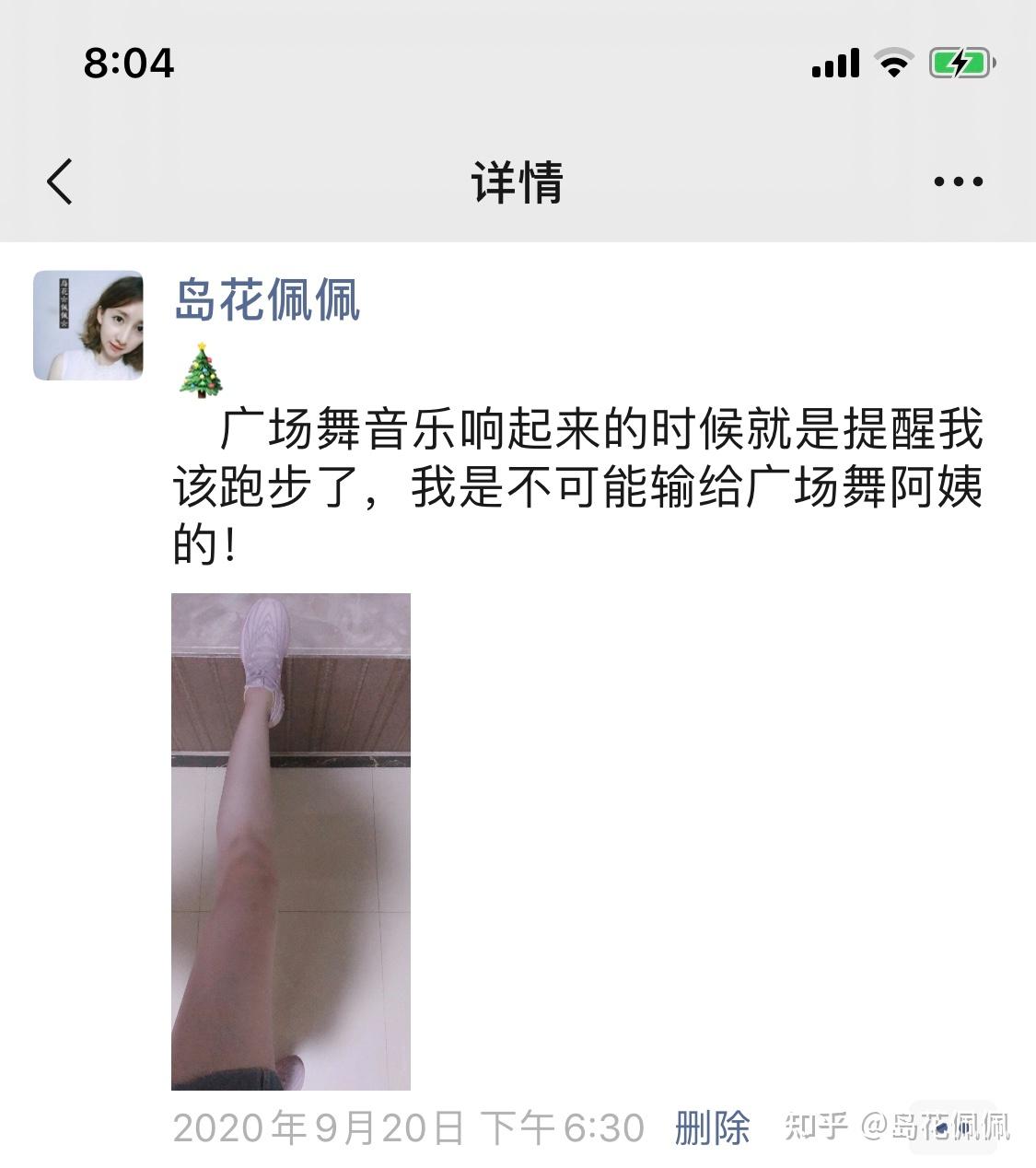
Task: Open the three-dot overflow menu
Action: [958, 181]
